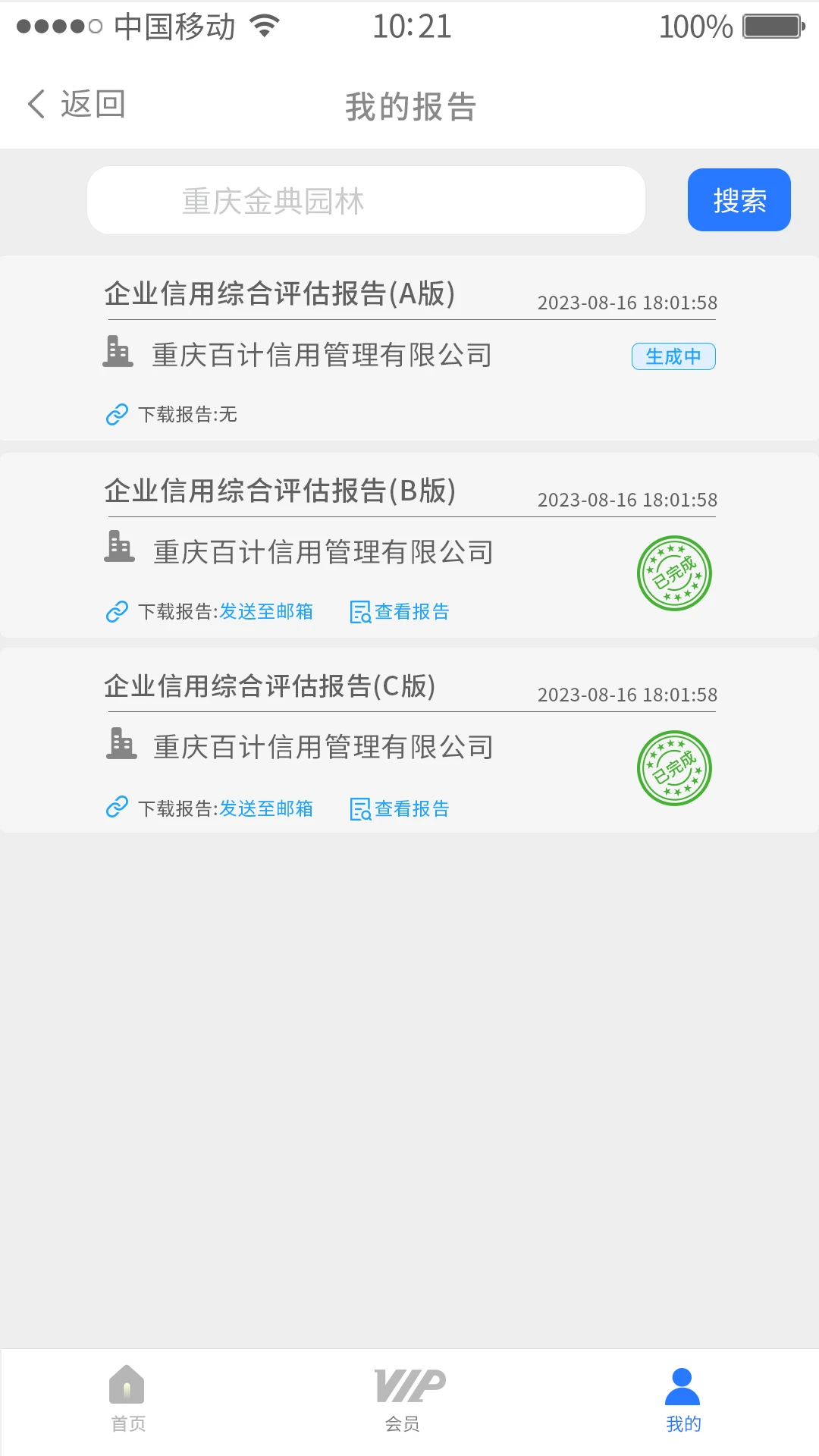Tap the 已完成 stamp on B版 report
This screenshot has height=1456, width=819.
(x=673, y=573)
